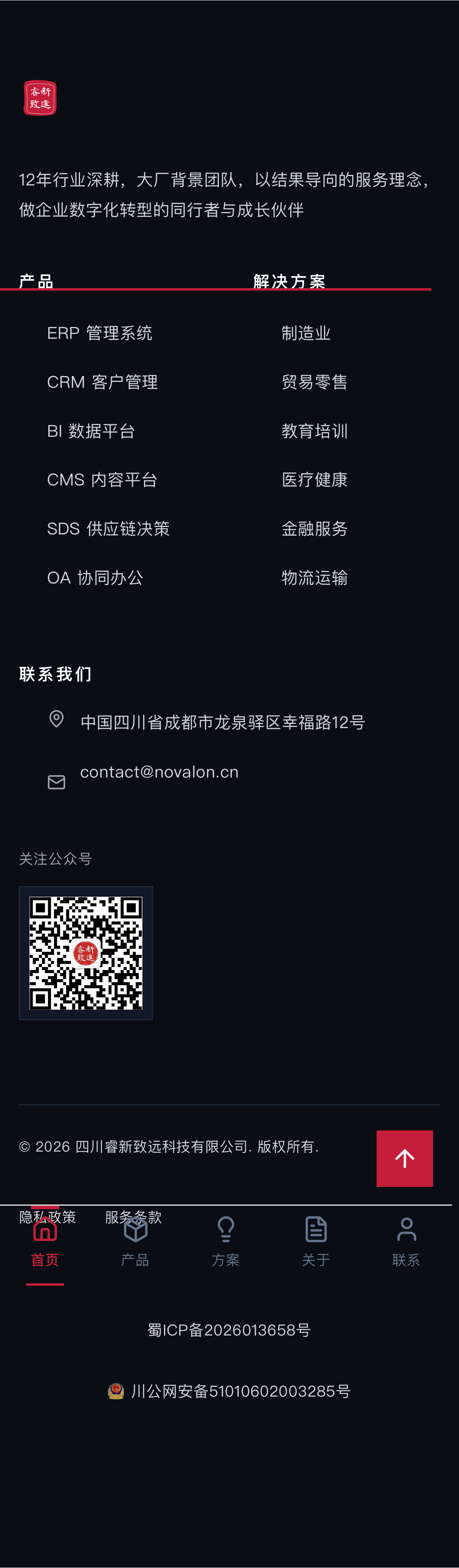Screen dimensions: 459x1568
Task: Open the ERP 管理系统 product link
Action: 100,333
